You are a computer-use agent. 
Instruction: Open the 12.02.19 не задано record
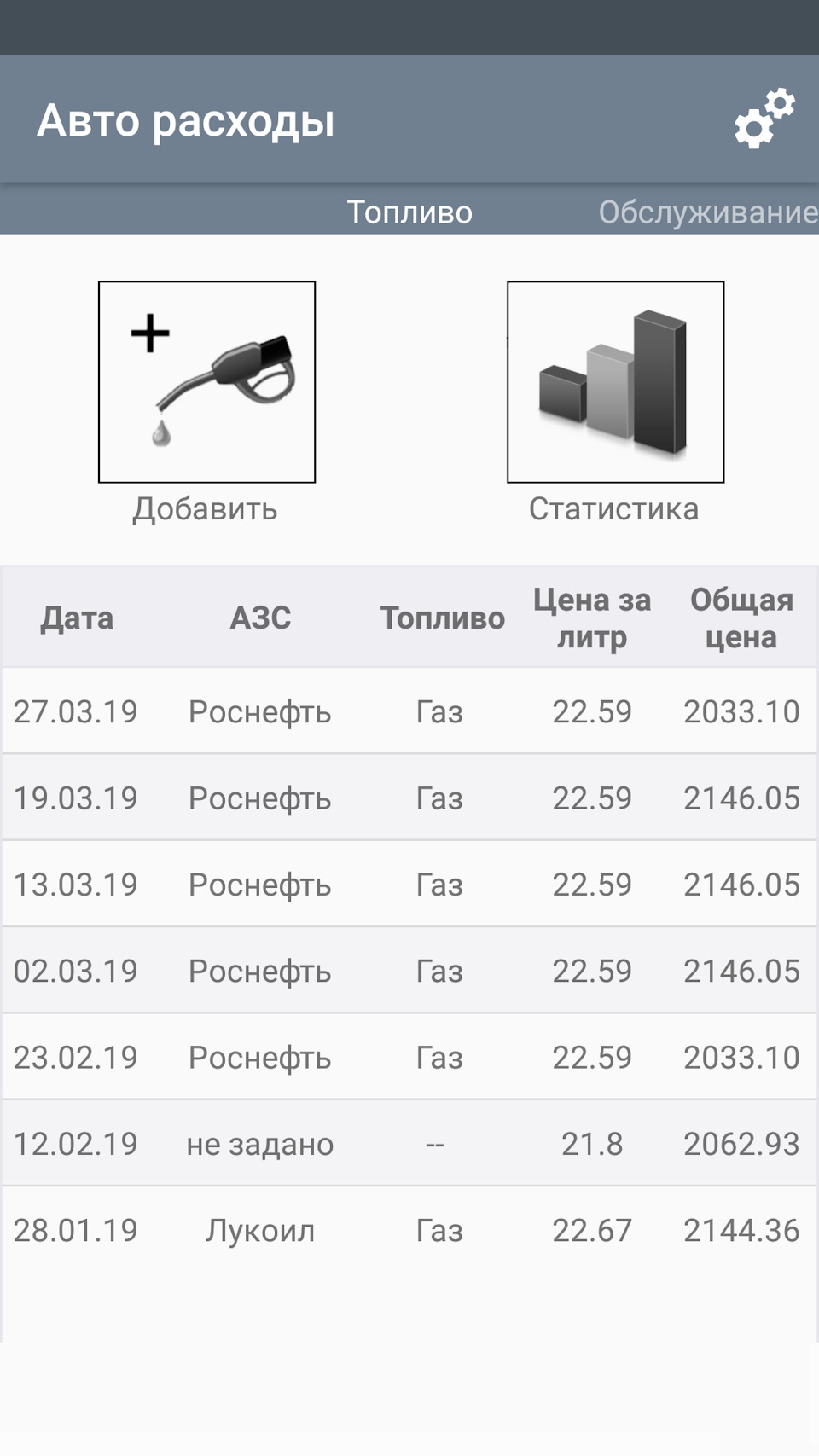coord(409,1144)
